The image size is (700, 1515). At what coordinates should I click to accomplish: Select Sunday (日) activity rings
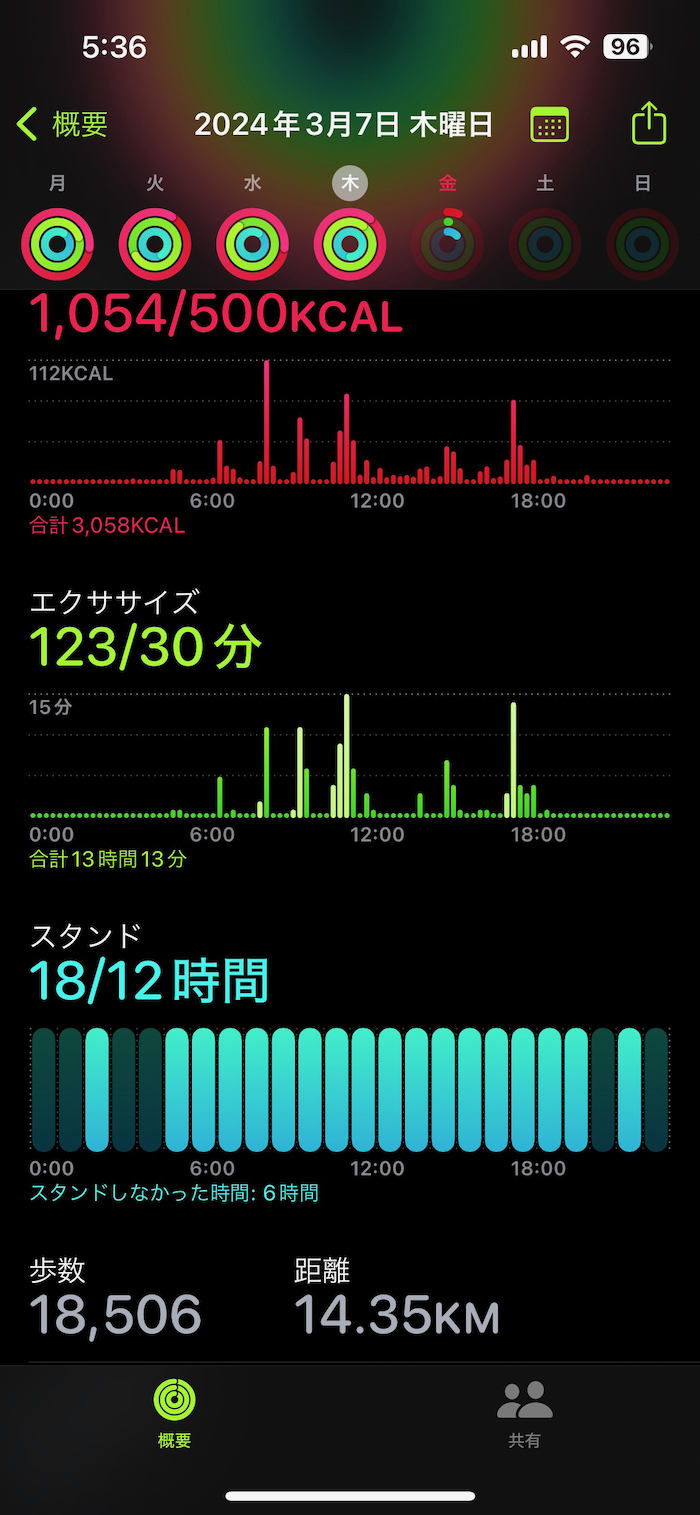click(643, 243)
